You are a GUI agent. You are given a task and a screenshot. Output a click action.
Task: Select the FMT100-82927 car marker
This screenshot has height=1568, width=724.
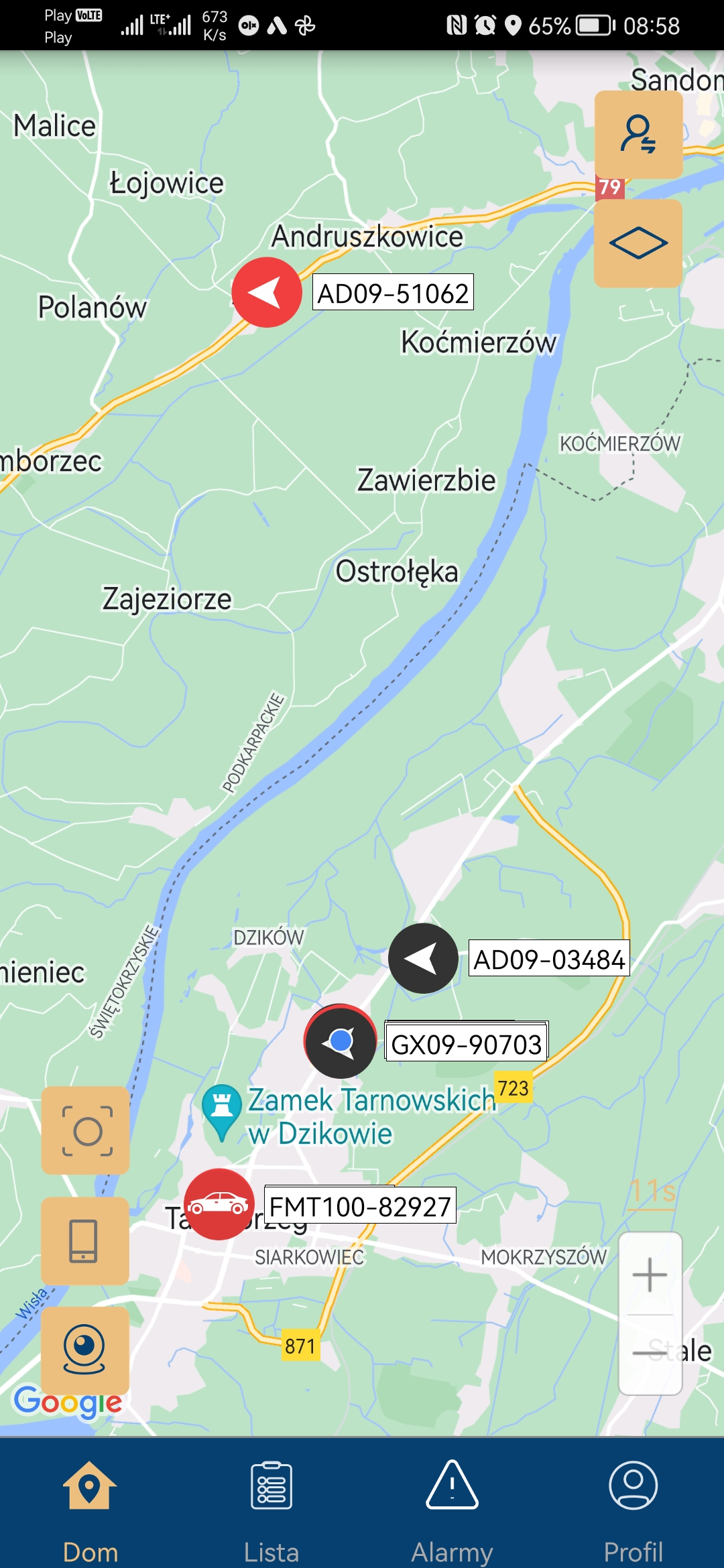click(x=219, y=1204)
